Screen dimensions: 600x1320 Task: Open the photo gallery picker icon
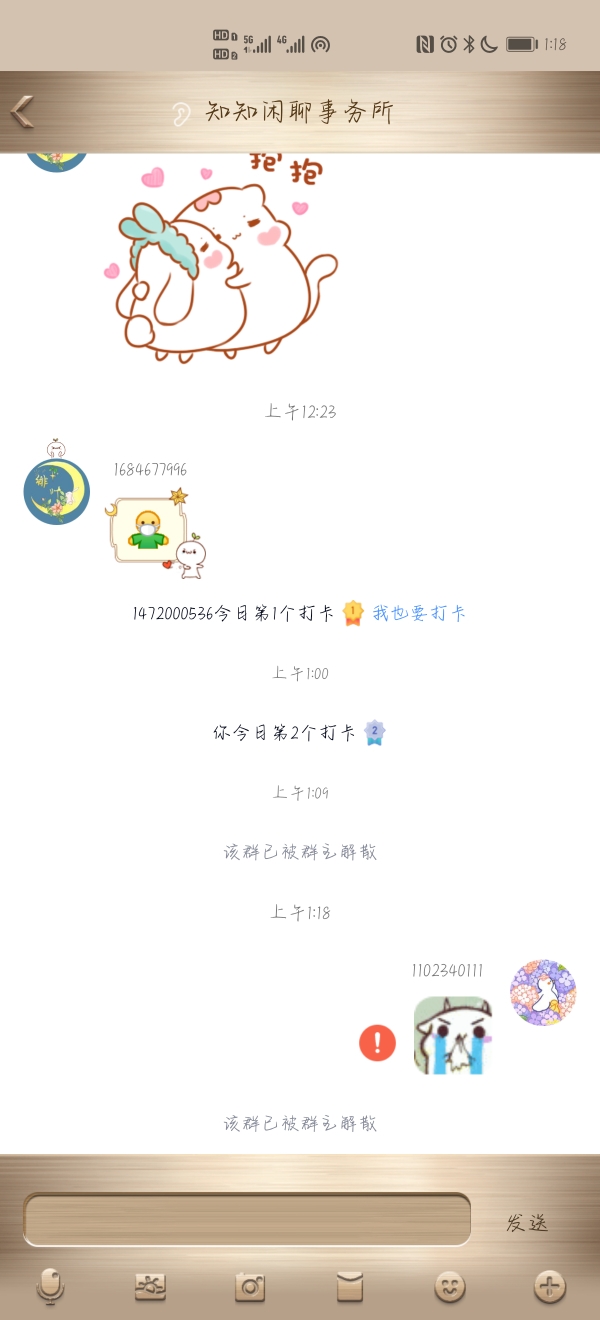pyautogui.click(x=150, y=1287)
